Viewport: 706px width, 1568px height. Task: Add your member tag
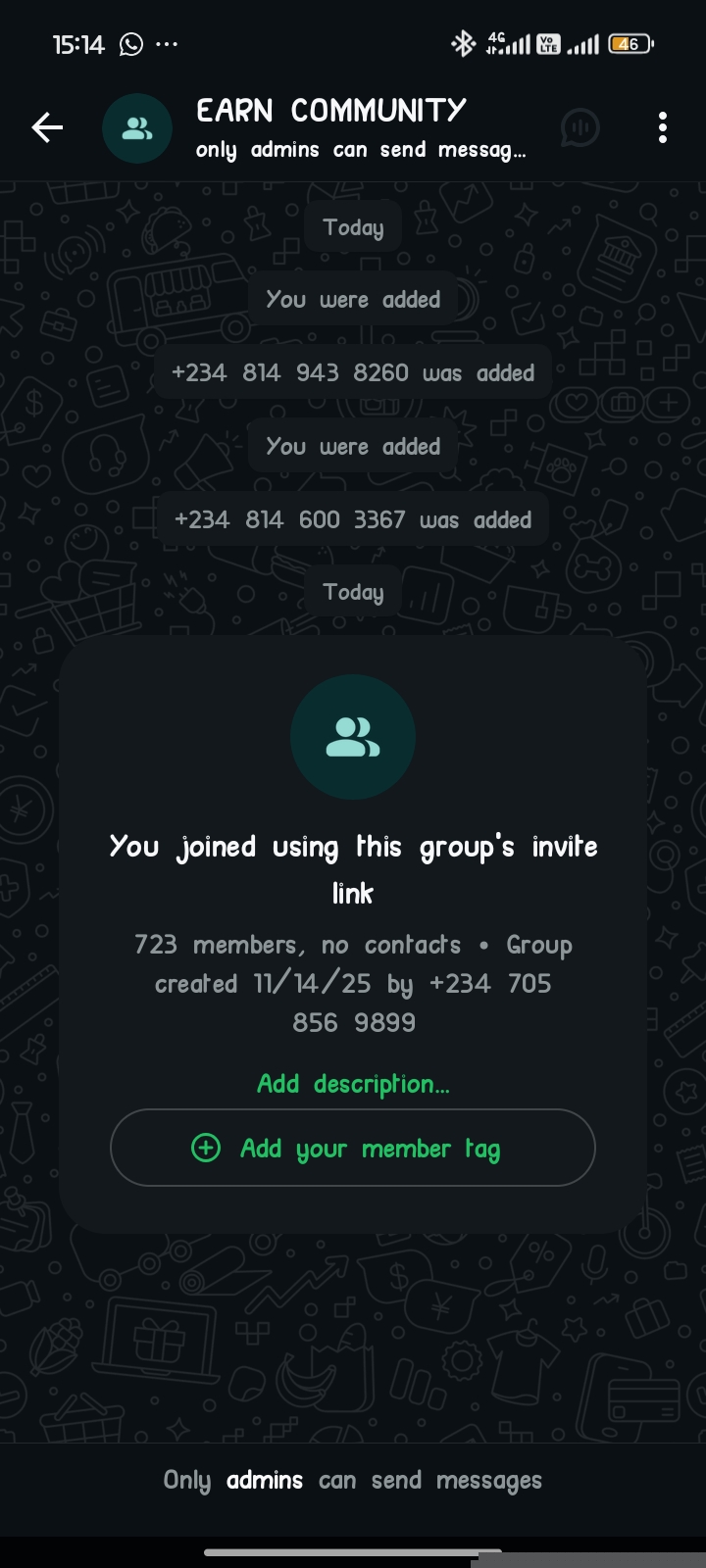click(353, 1148)
